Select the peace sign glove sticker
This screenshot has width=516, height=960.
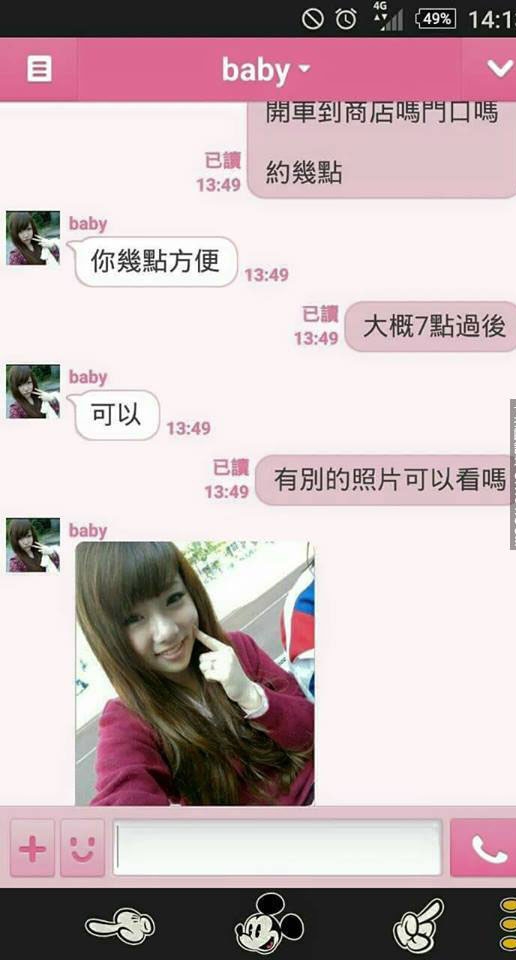pyautogui.click(x=418, y=924)
